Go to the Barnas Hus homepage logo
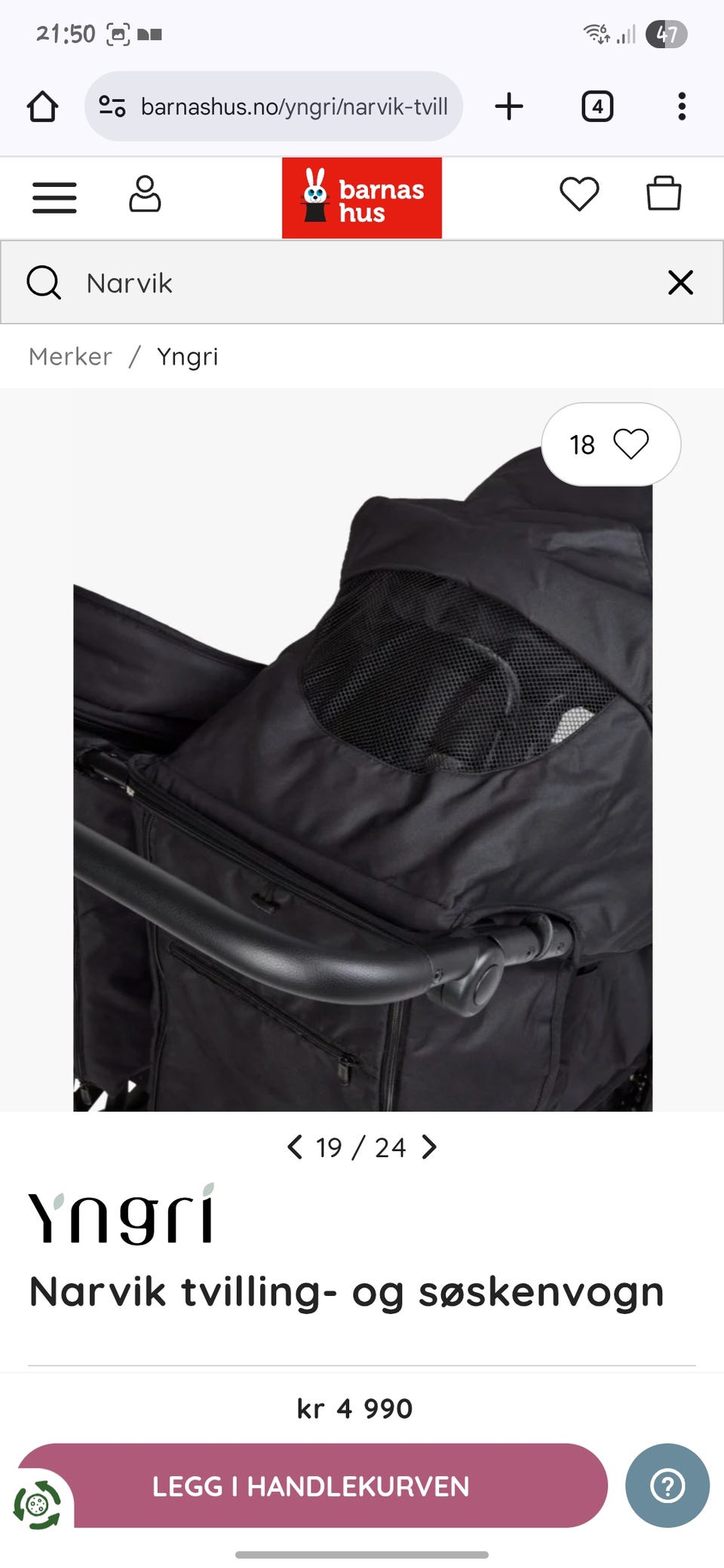The height and width of the screenshot is (1568, 724). click(362, 198)
